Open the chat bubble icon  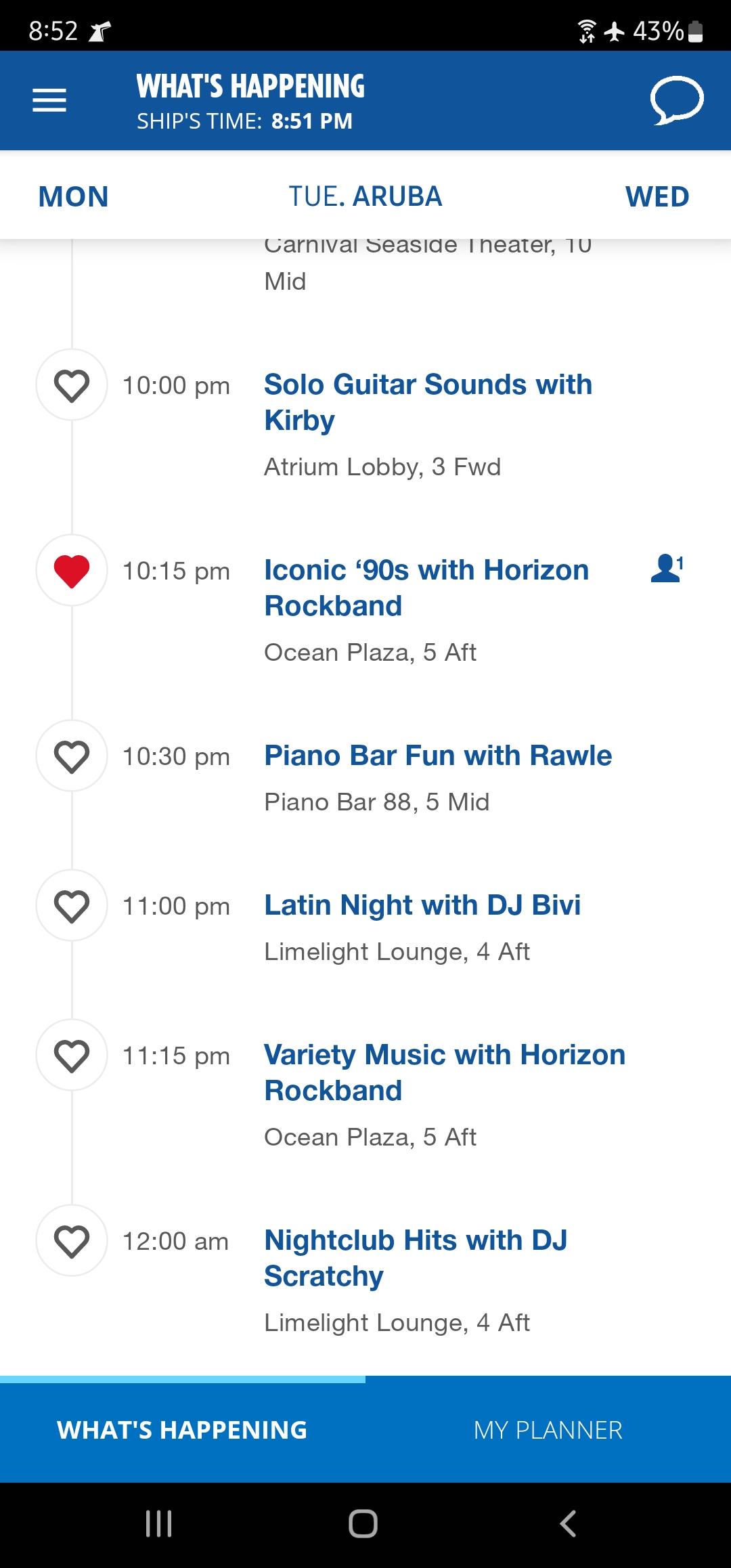coord(677,100)
